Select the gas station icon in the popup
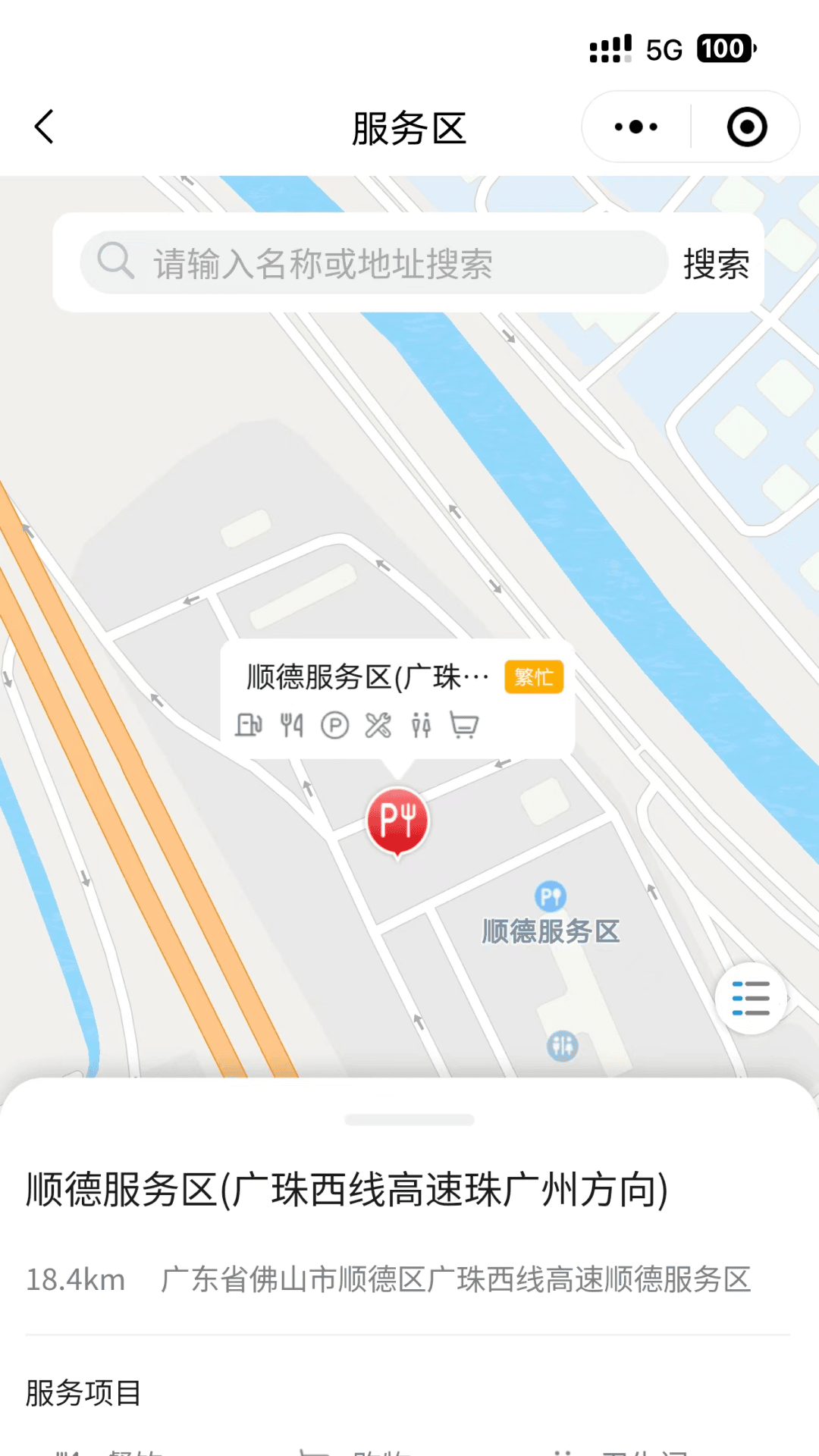Image resolution: width=819 pixels, height=1456 pixels. click(250, 724)
